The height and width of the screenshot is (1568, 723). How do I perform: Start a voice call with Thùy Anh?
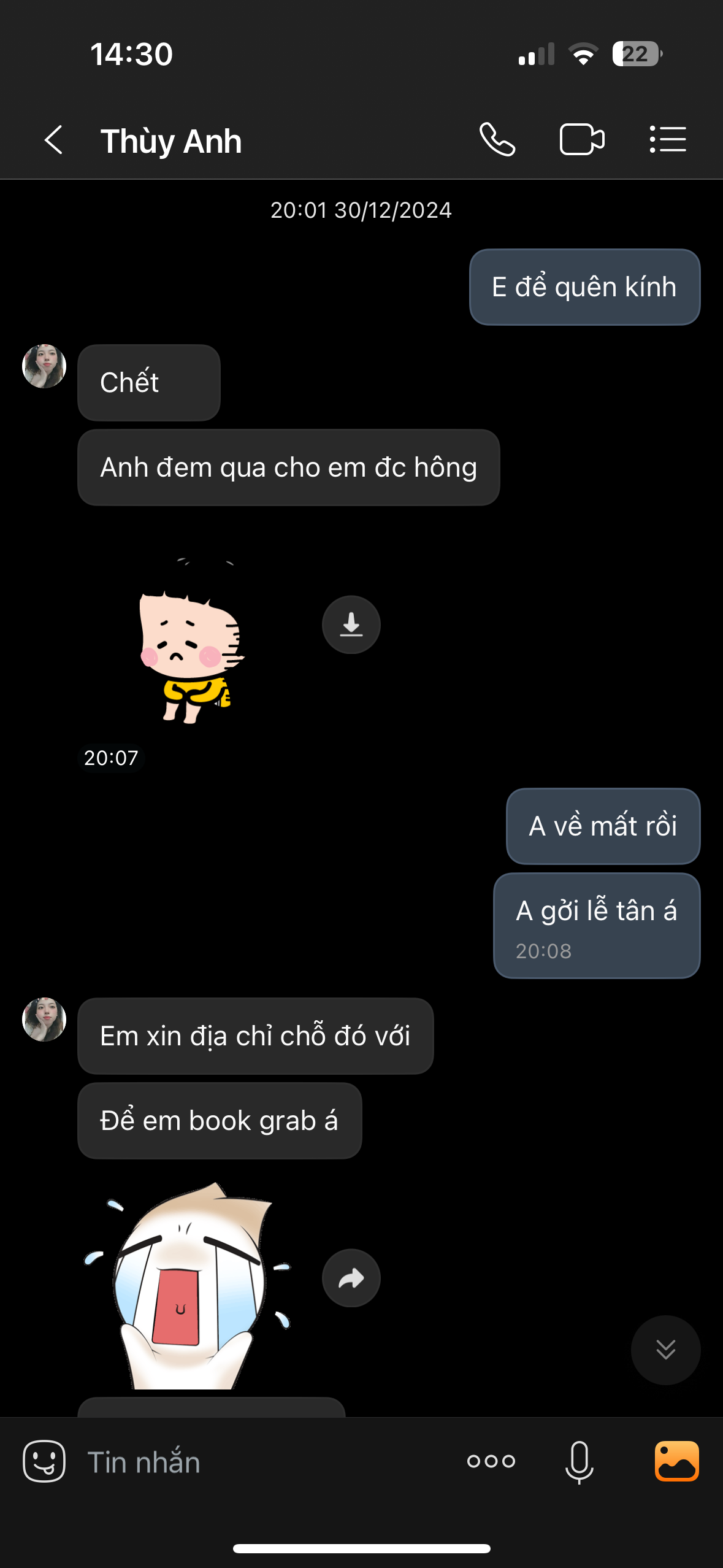pyautogui.click(x=497, y=140)
